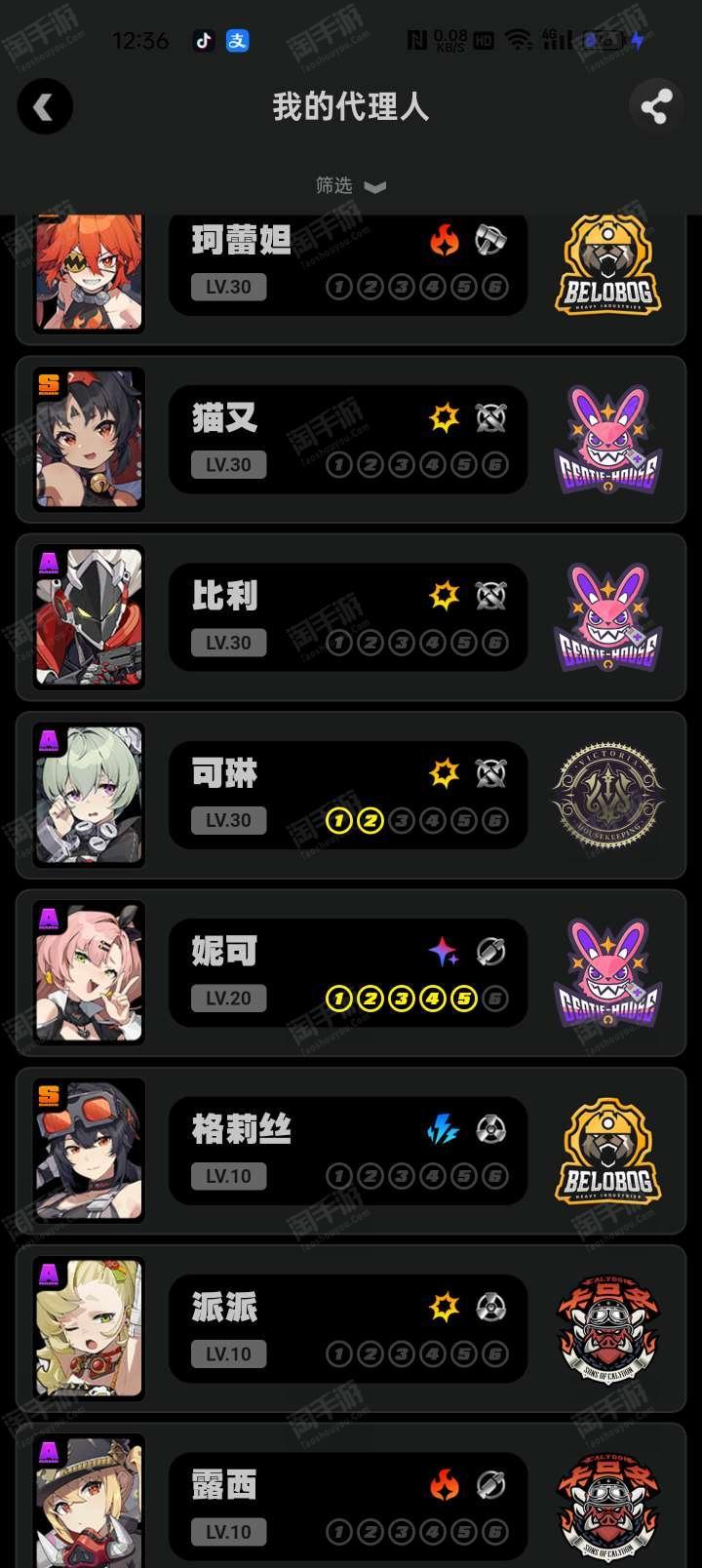Select the 可琳 agent card
Image resolution: width=702 pixels, height=1568 pixels.
(350, 795)
